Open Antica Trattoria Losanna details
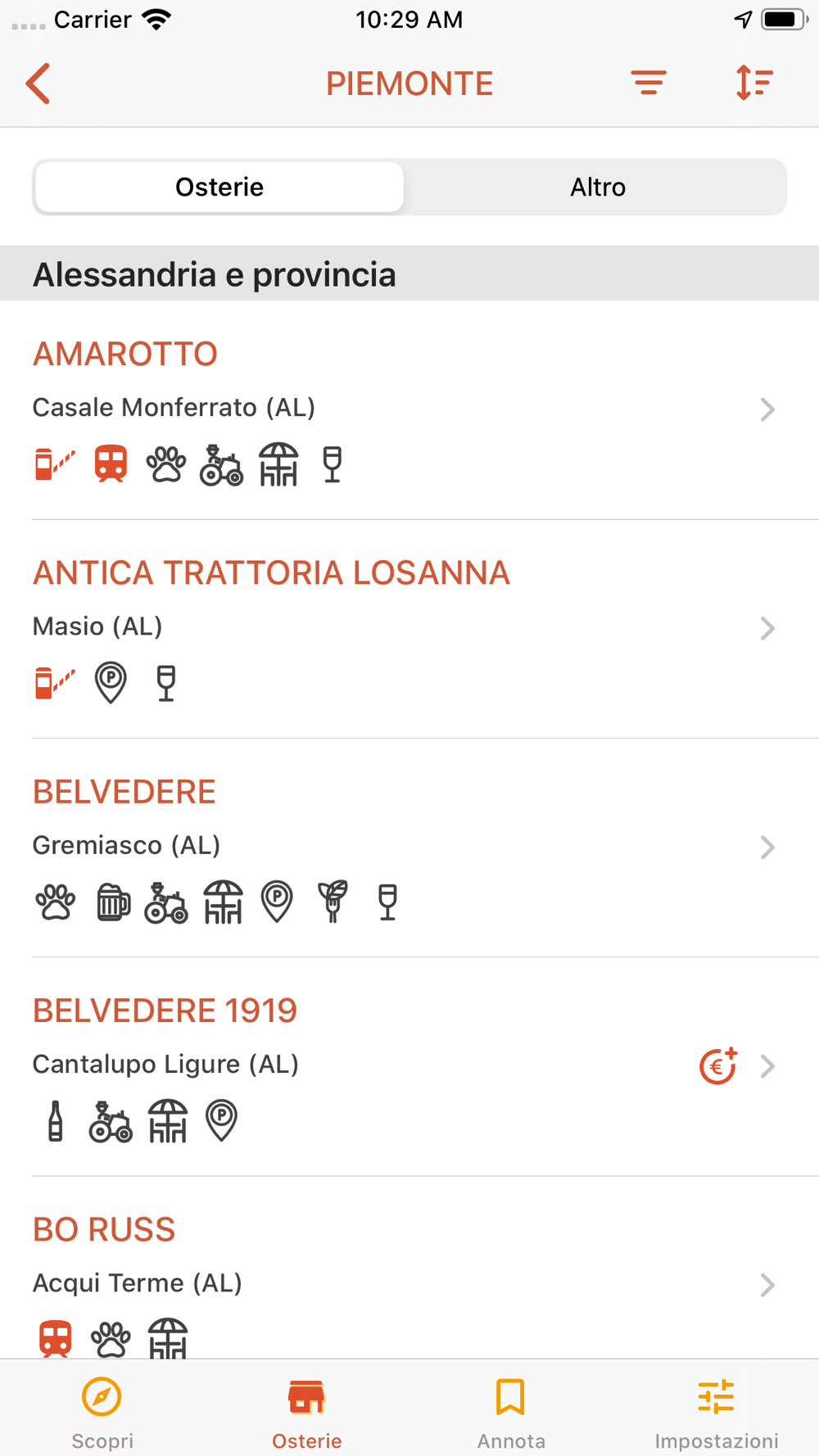This screenshot has width=819, height=1456. point(409,629)
